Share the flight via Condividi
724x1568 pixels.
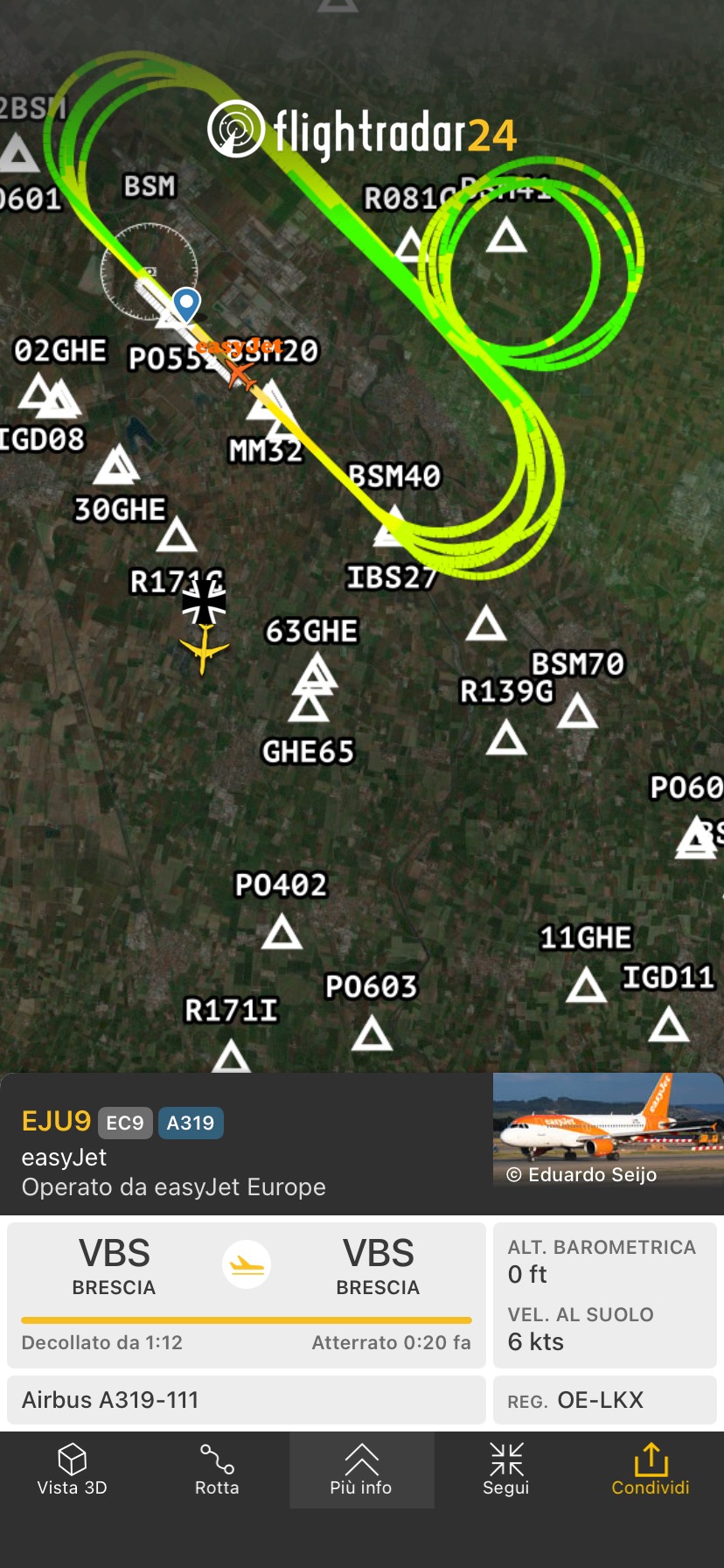coord(651,1470)
